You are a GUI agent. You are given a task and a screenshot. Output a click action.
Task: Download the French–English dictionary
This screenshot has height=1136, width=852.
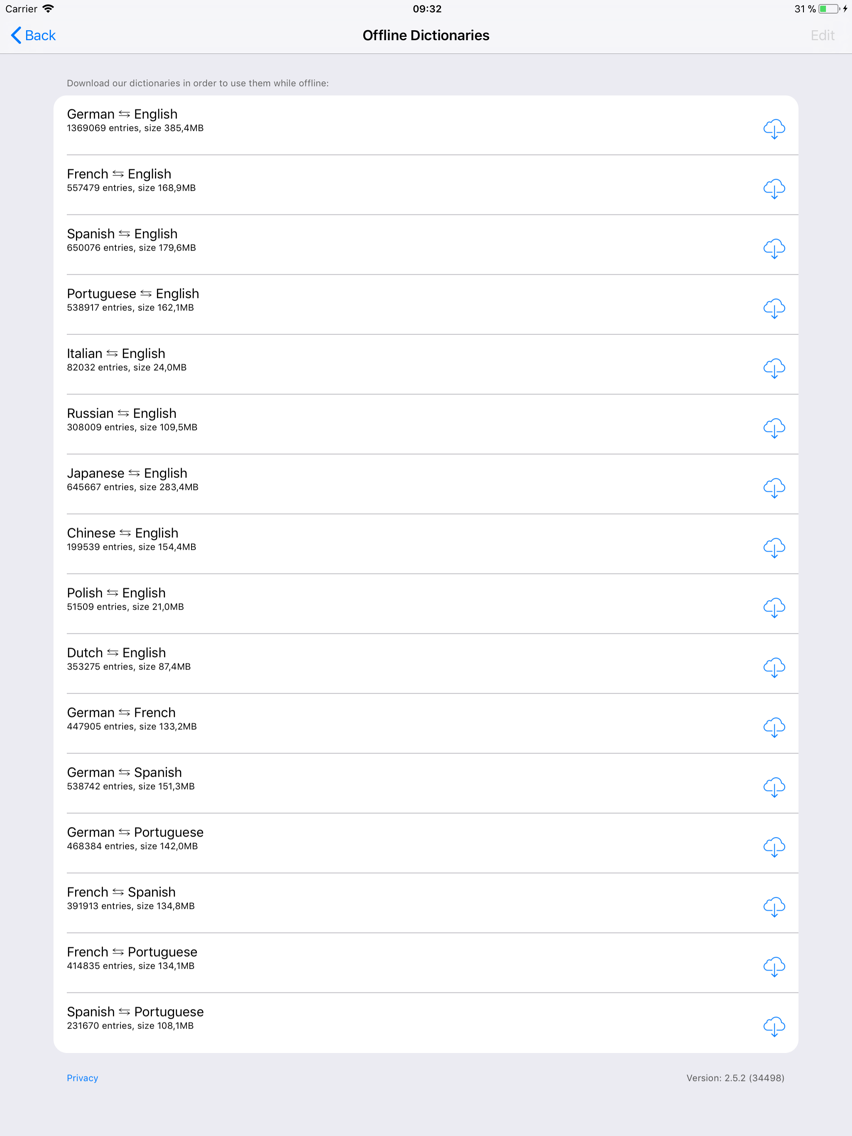[x=774, y=188]
